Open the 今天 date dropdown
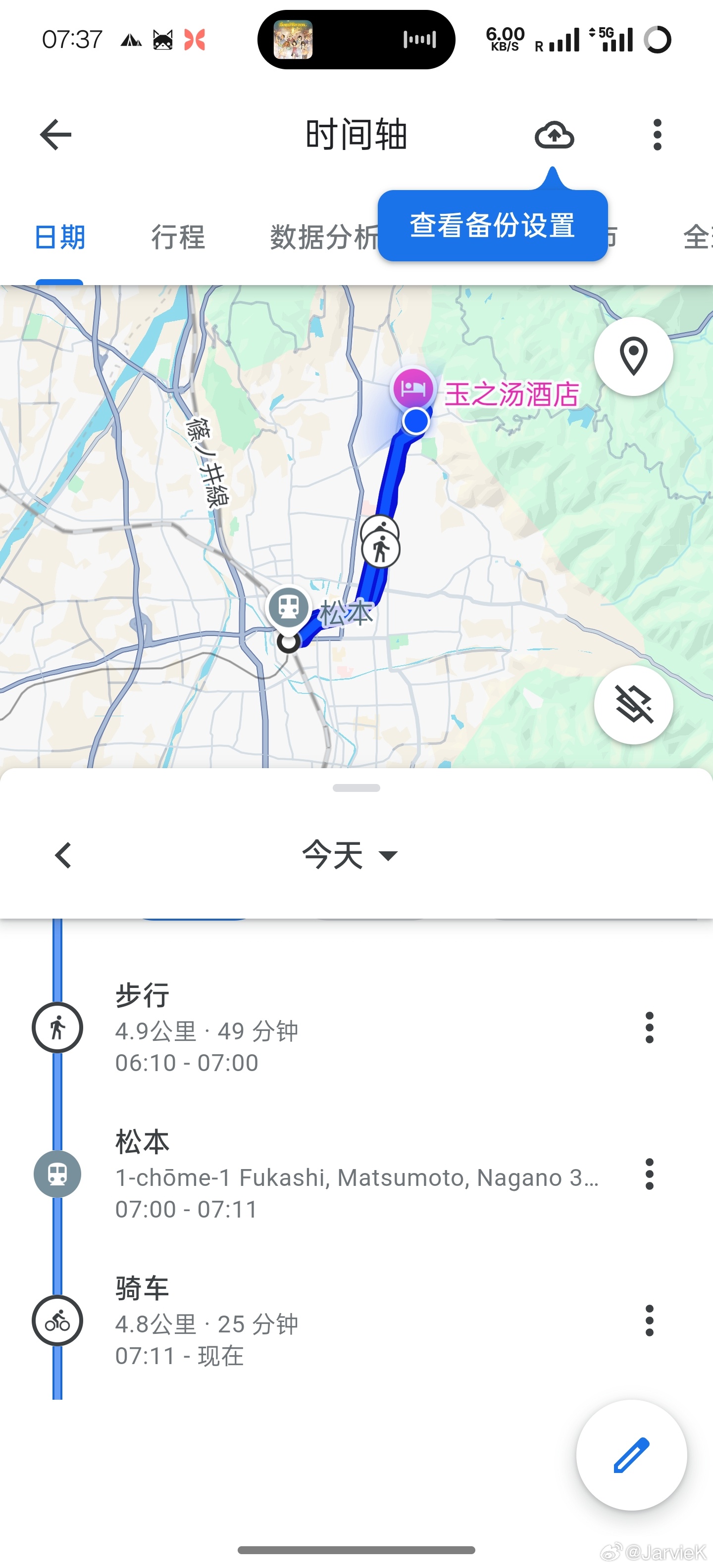The width and height of the screenshot is (713, 1568). tap(350, 855)
